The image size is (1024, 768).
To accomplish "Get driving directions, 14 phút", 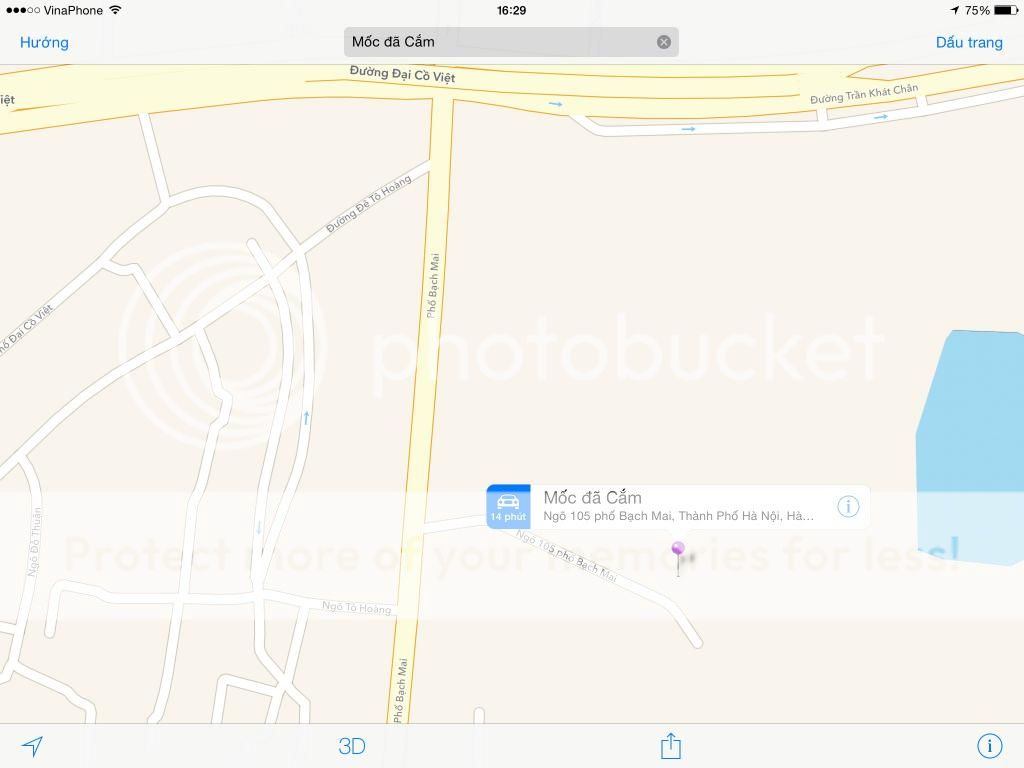I will click(x=508, y=506).
